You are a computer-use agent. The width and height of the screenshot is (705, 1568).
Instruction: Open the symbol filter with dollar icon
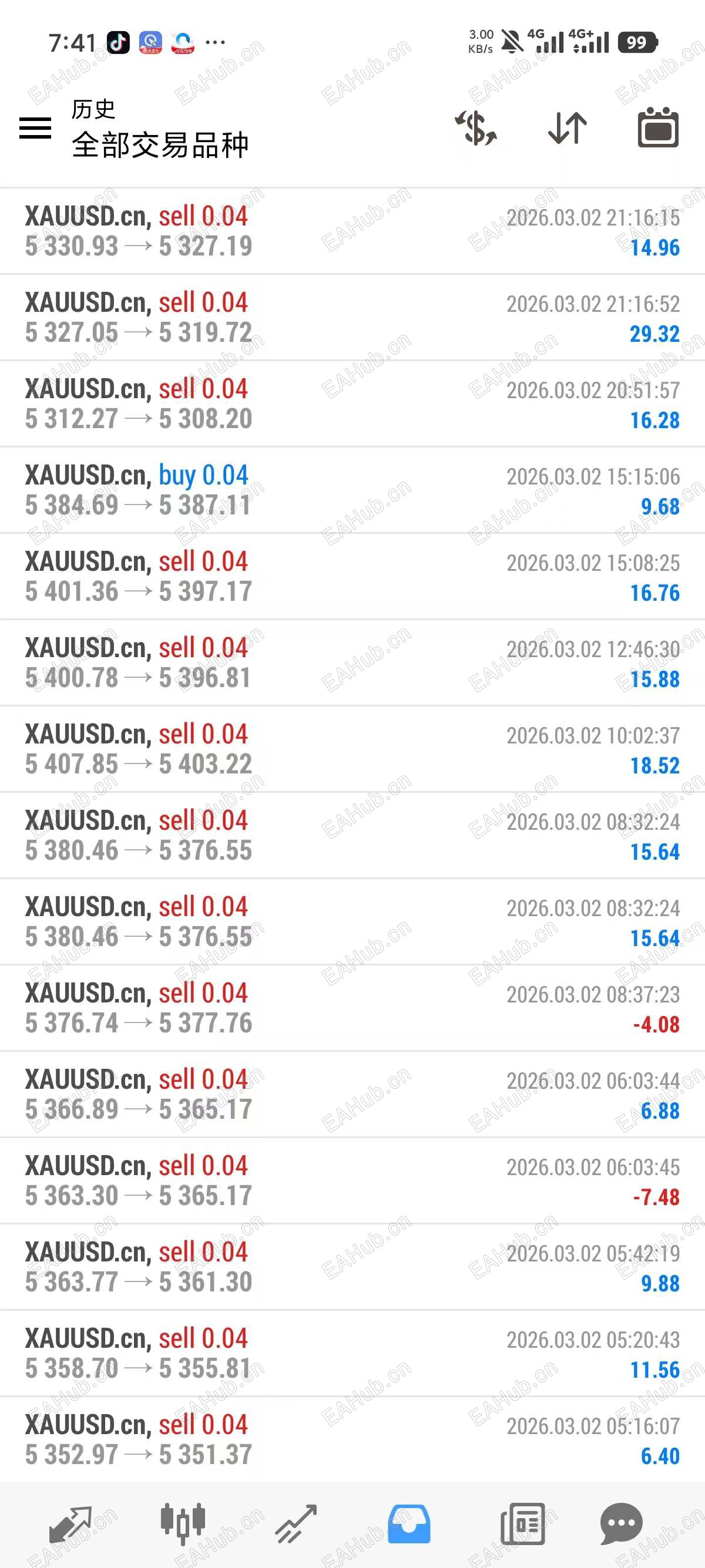click(x=476, y=128)
